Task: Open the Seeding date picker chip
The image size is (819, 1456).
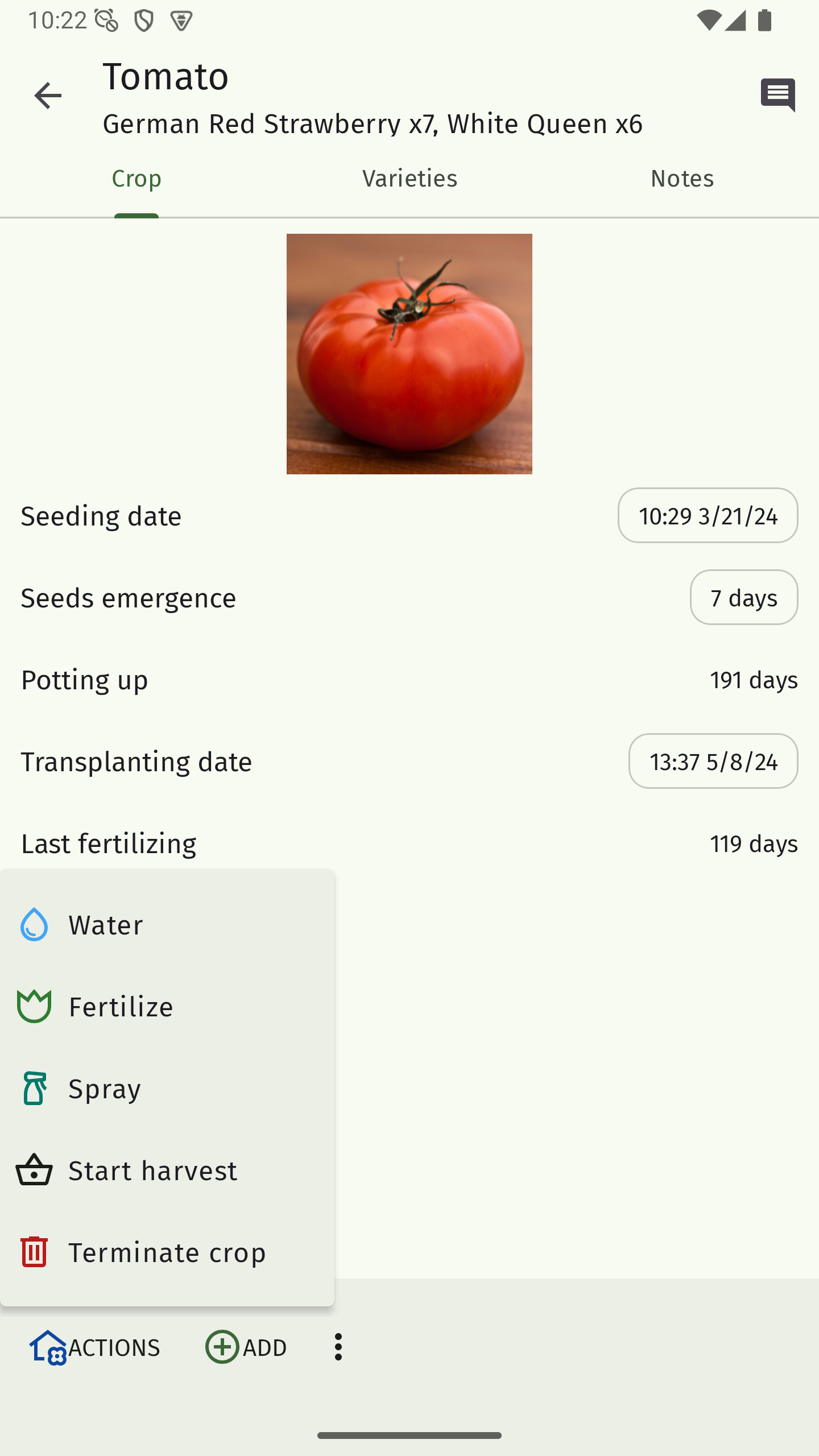Action: coord(707,516)
